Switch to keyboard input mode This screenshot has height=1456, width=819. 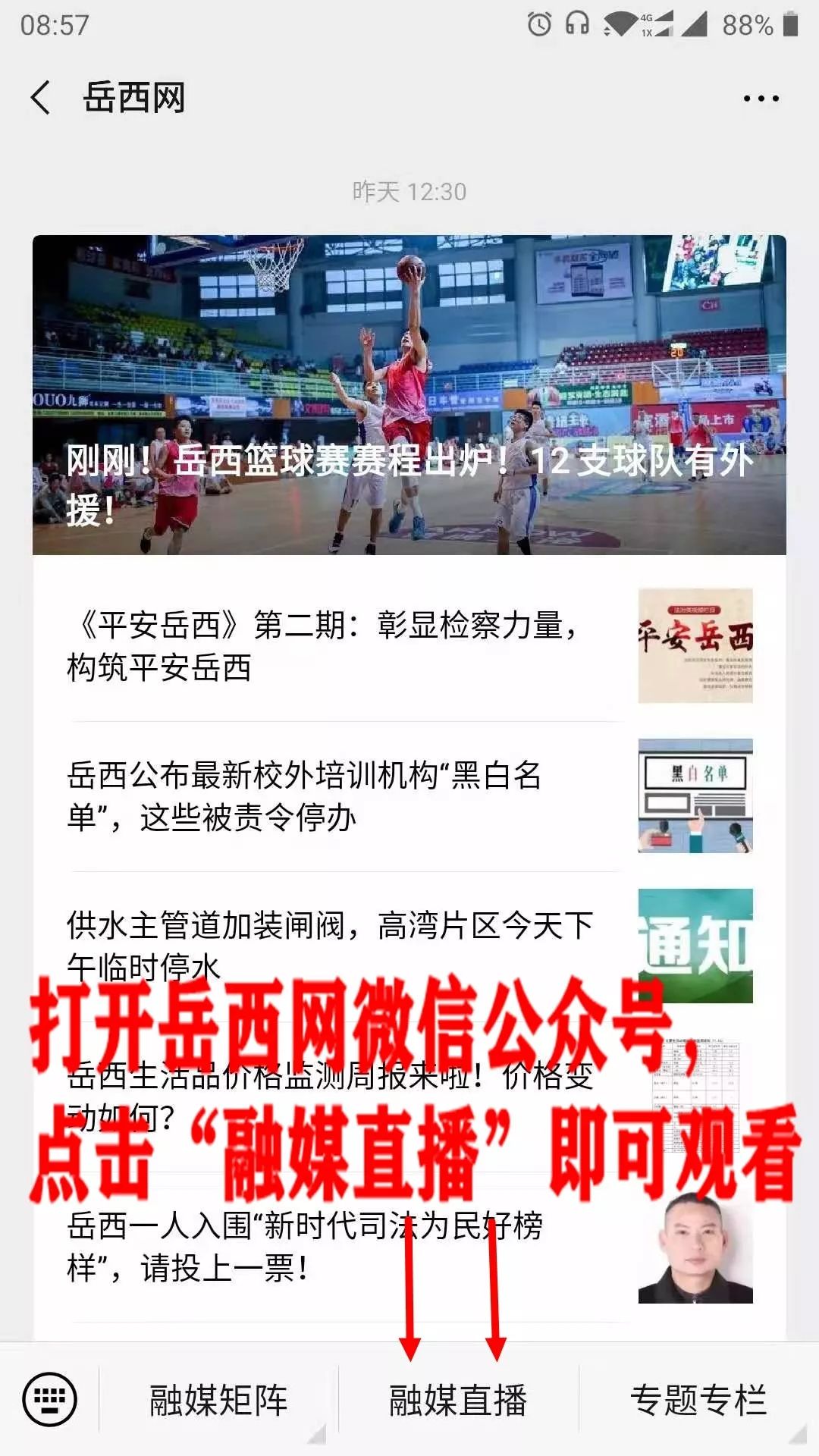click(x=50, y=1399)
